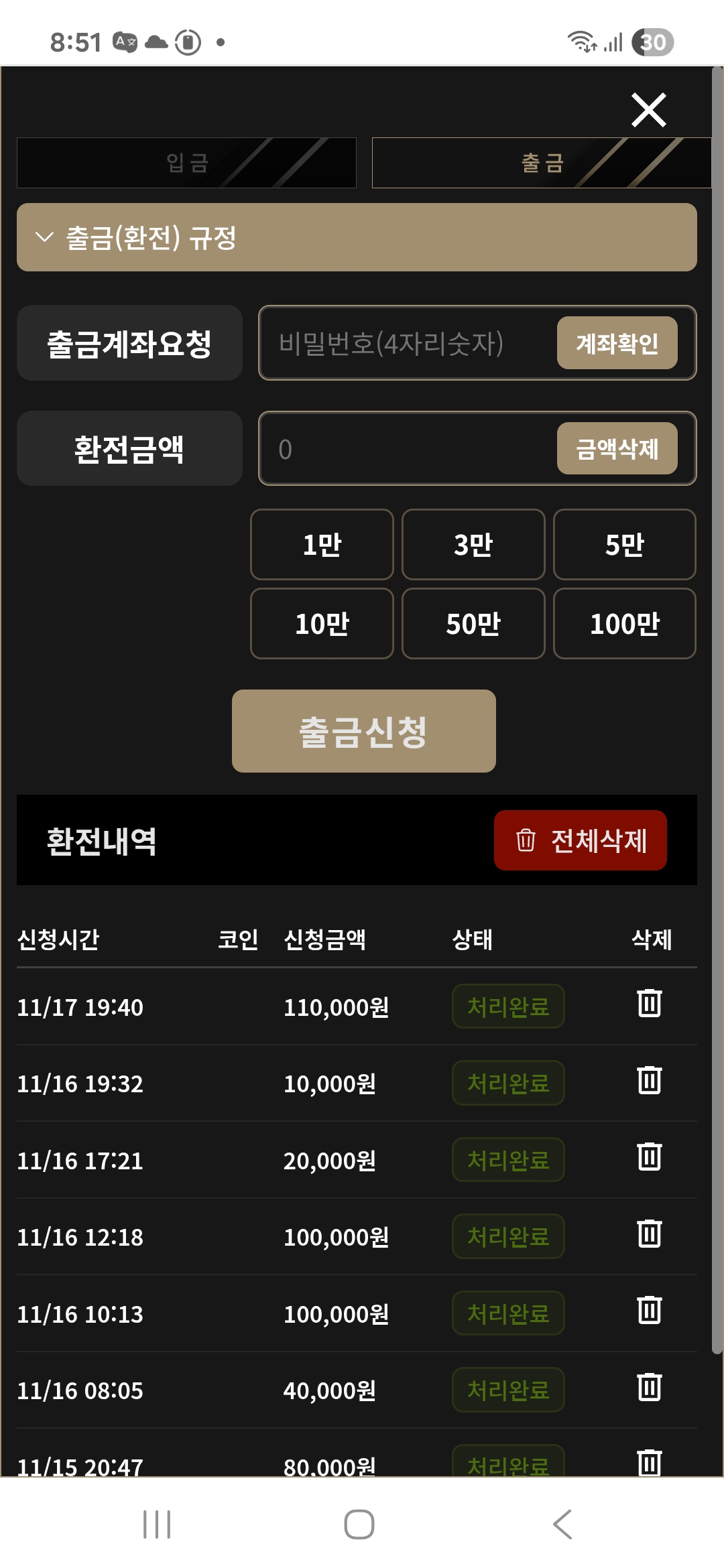Add 3만 to the amount

(x=473, y=545)
